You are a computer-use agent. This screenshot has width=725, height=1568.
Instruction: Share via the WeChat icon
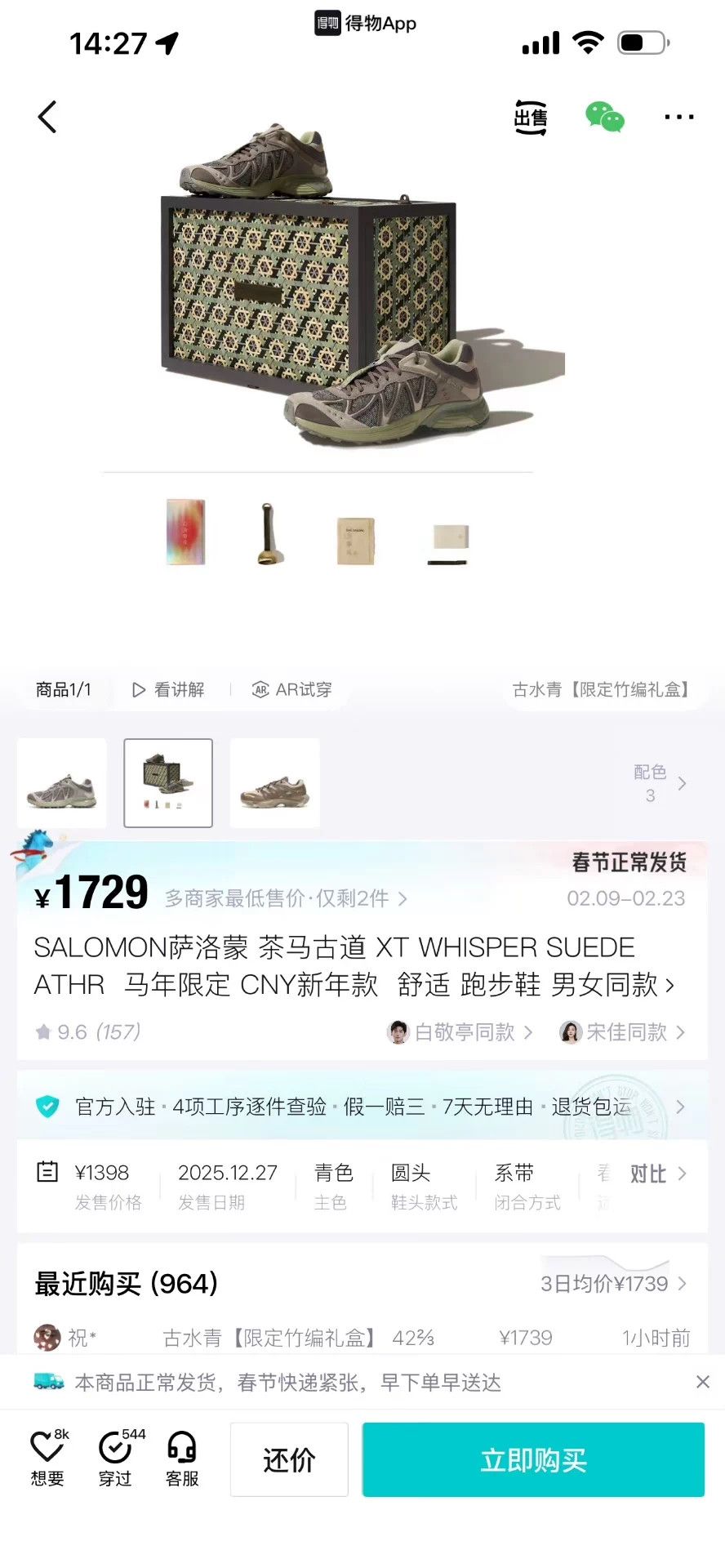pyautogui.click(x=605, y=118)
